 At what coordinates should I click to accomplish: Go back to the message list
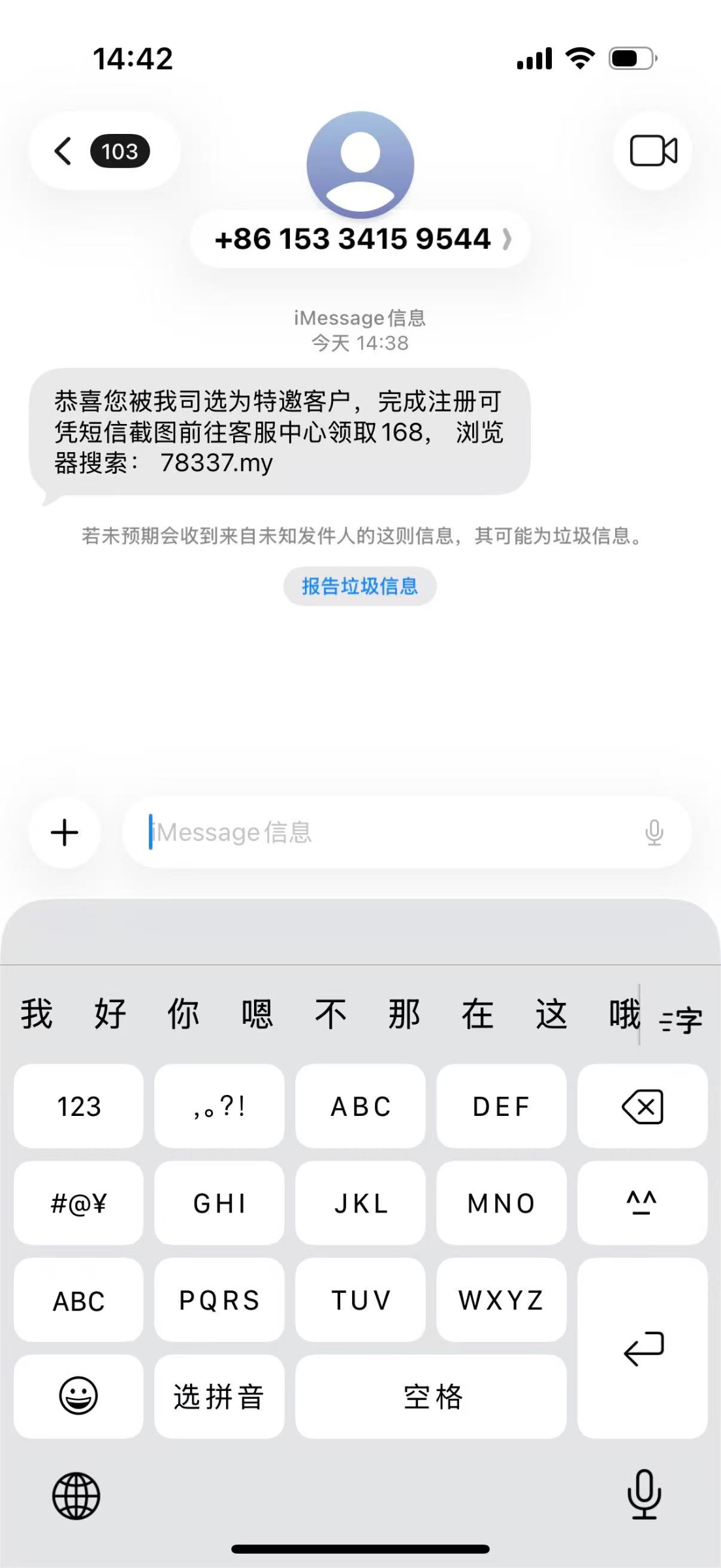click(101, 152)
